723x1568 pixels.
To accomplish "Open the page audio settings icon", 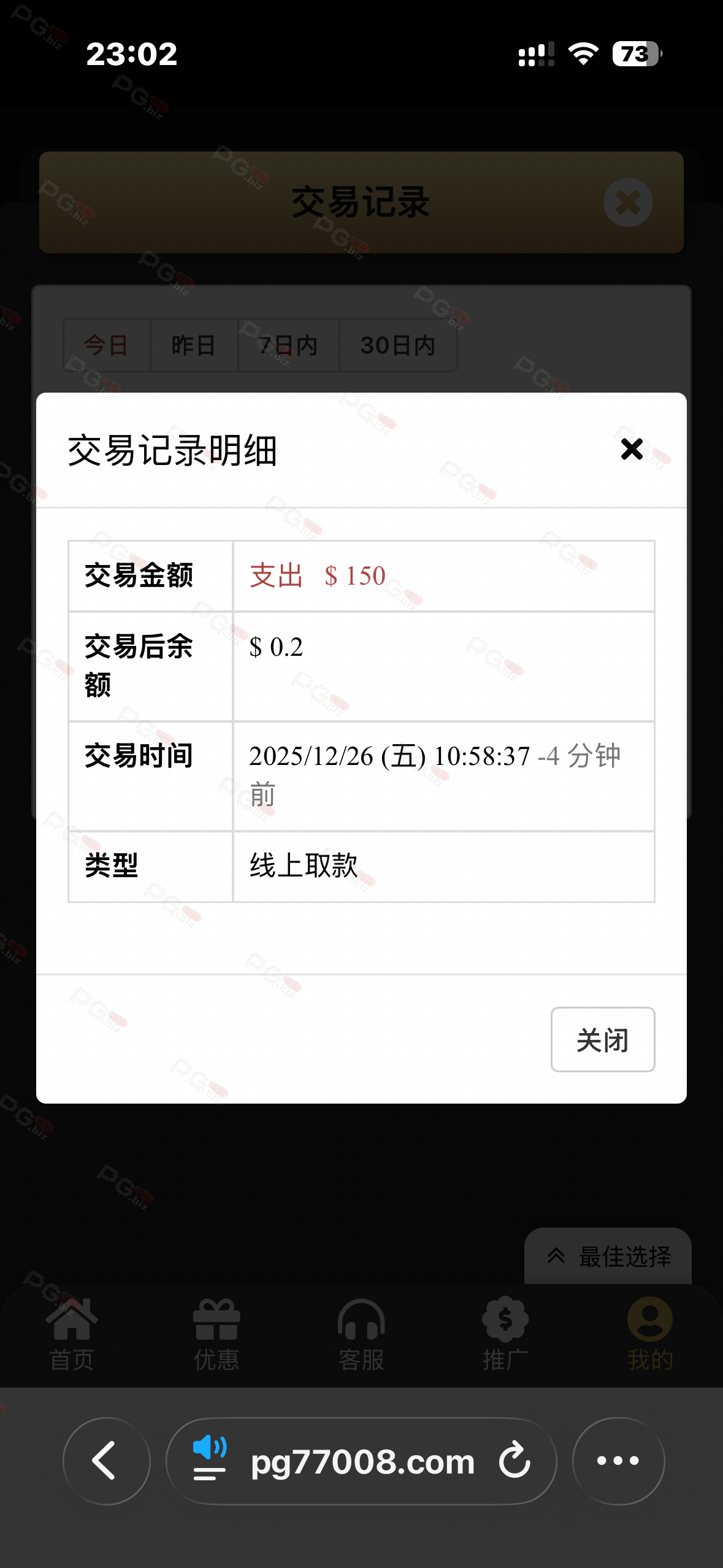I will point(209,1458).
